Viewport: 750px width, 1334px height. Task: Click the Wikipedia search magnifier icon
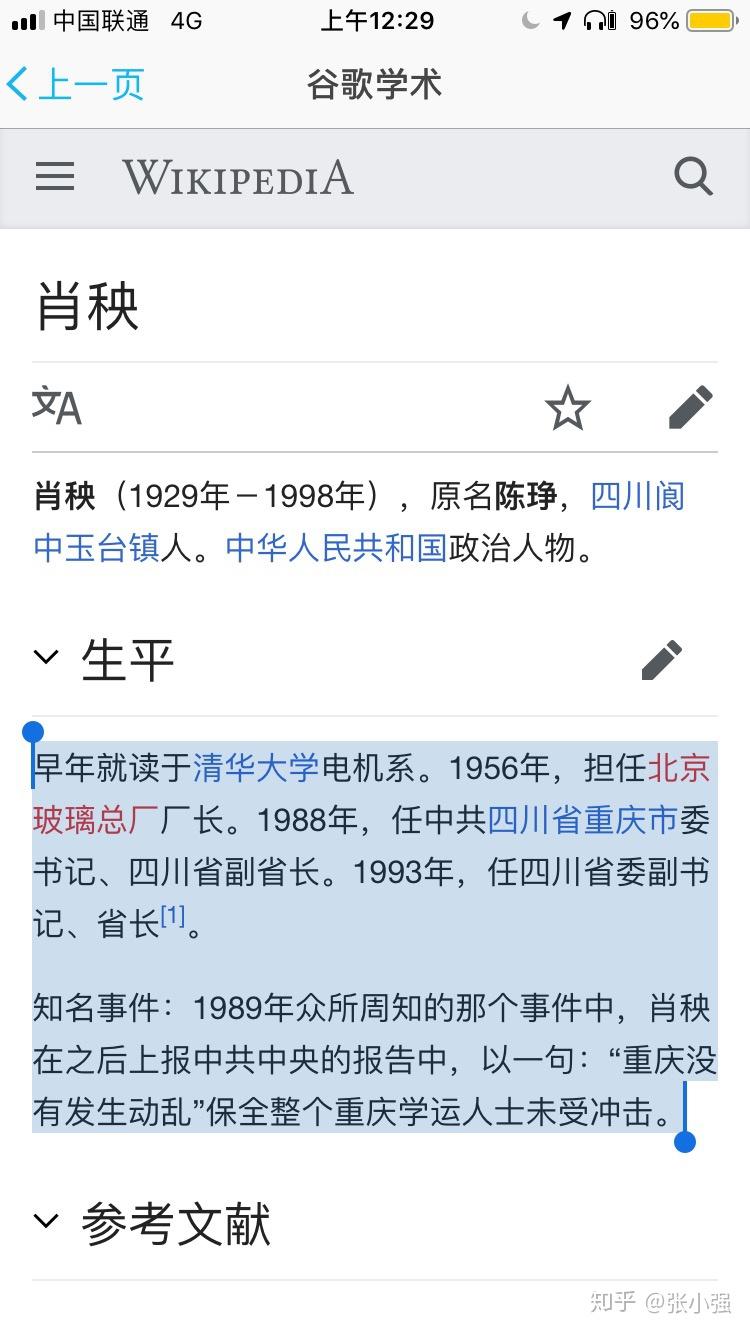[693, 177]
